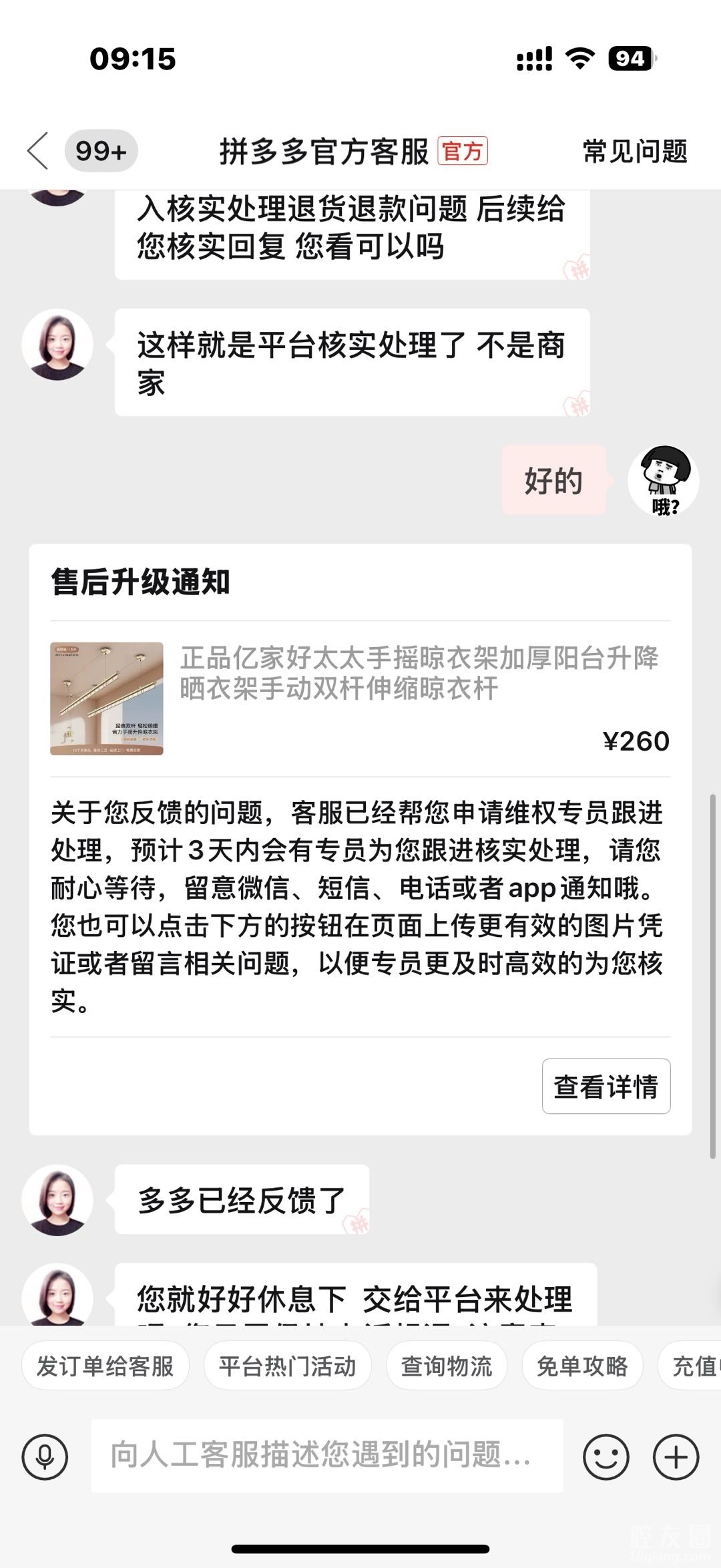Screen dimensions: 721x1568
Task: Open the 免单攻略 chip
Action: pos(581,1366)
